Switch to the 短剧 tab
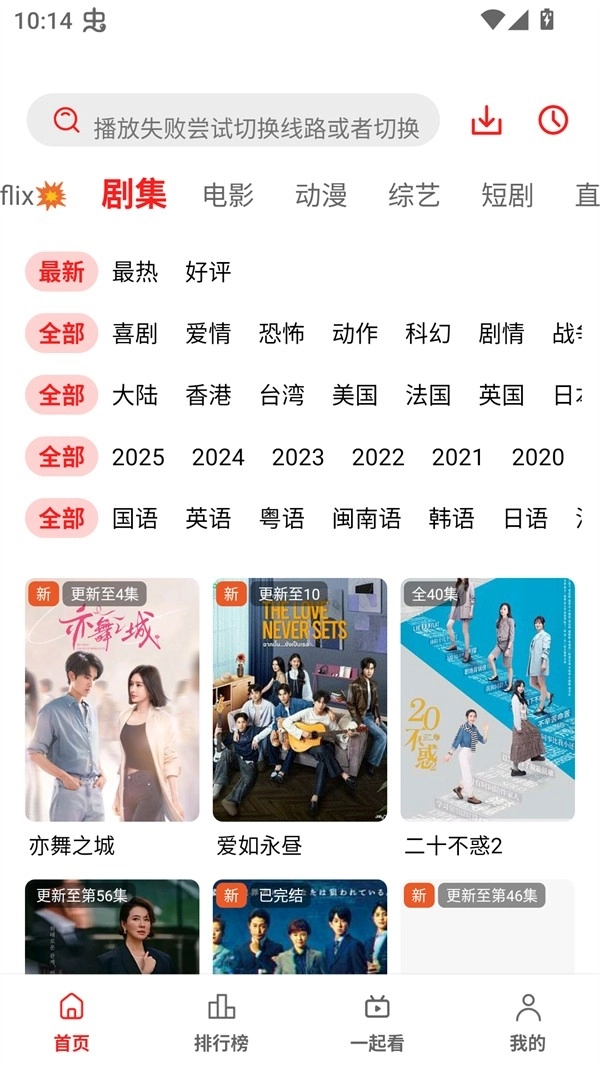The image size is (600, 1066). (507, 195)
